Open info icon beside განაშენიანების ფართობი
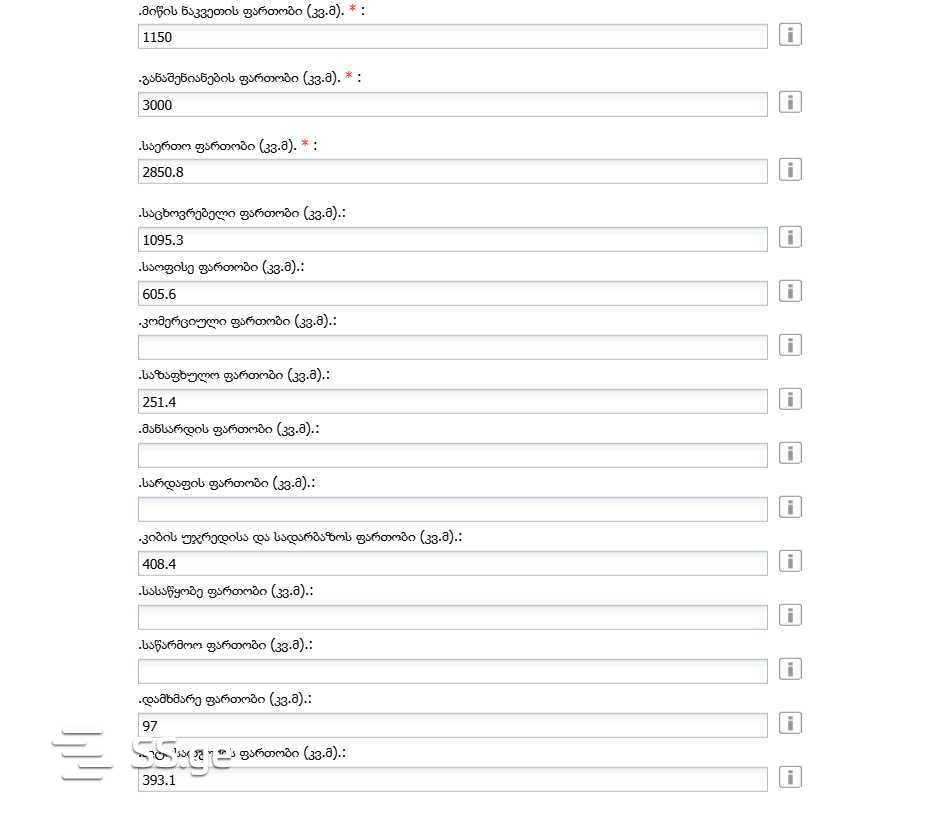 [x=790, y=102]
